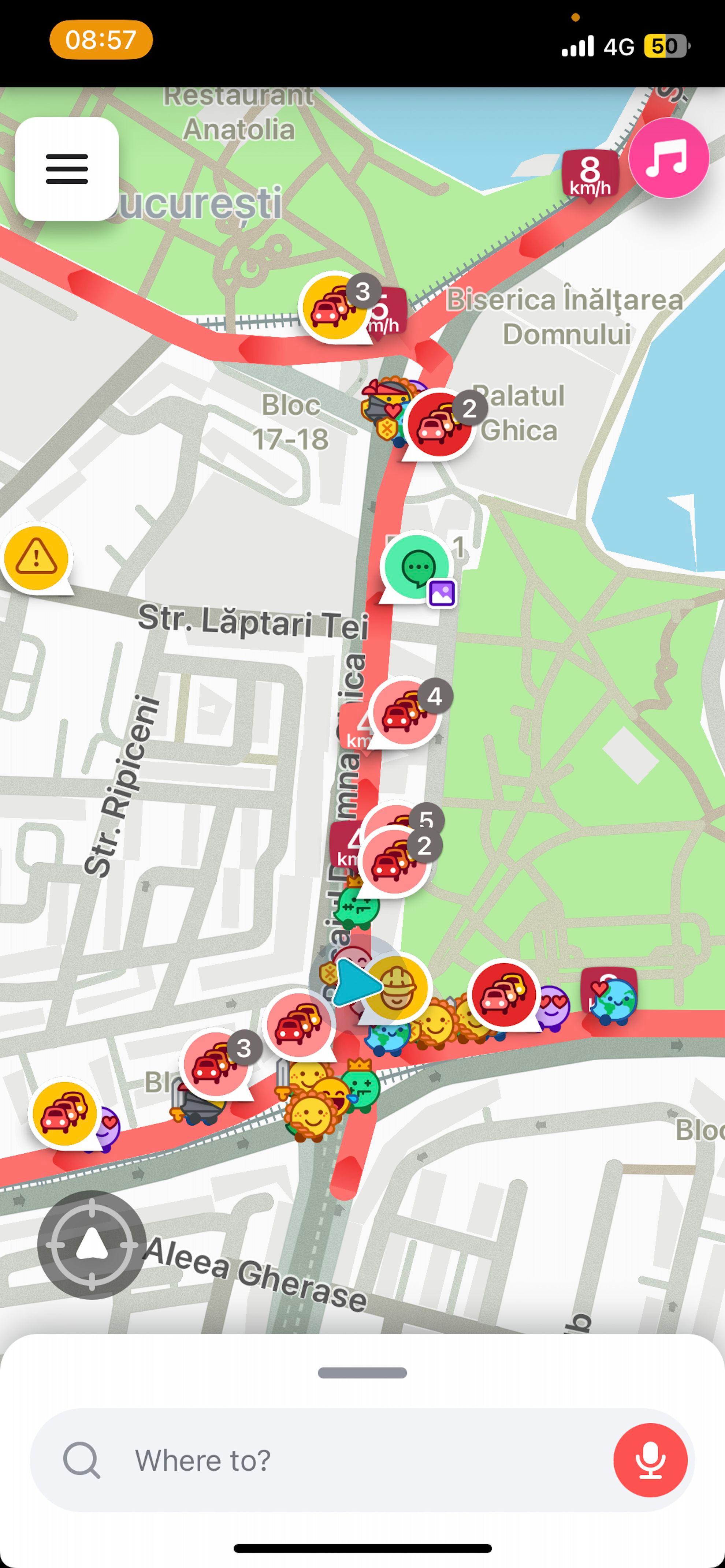Start voice search with the red microphone
The image size is (725, 1568).
click(x=650, y=1460)
